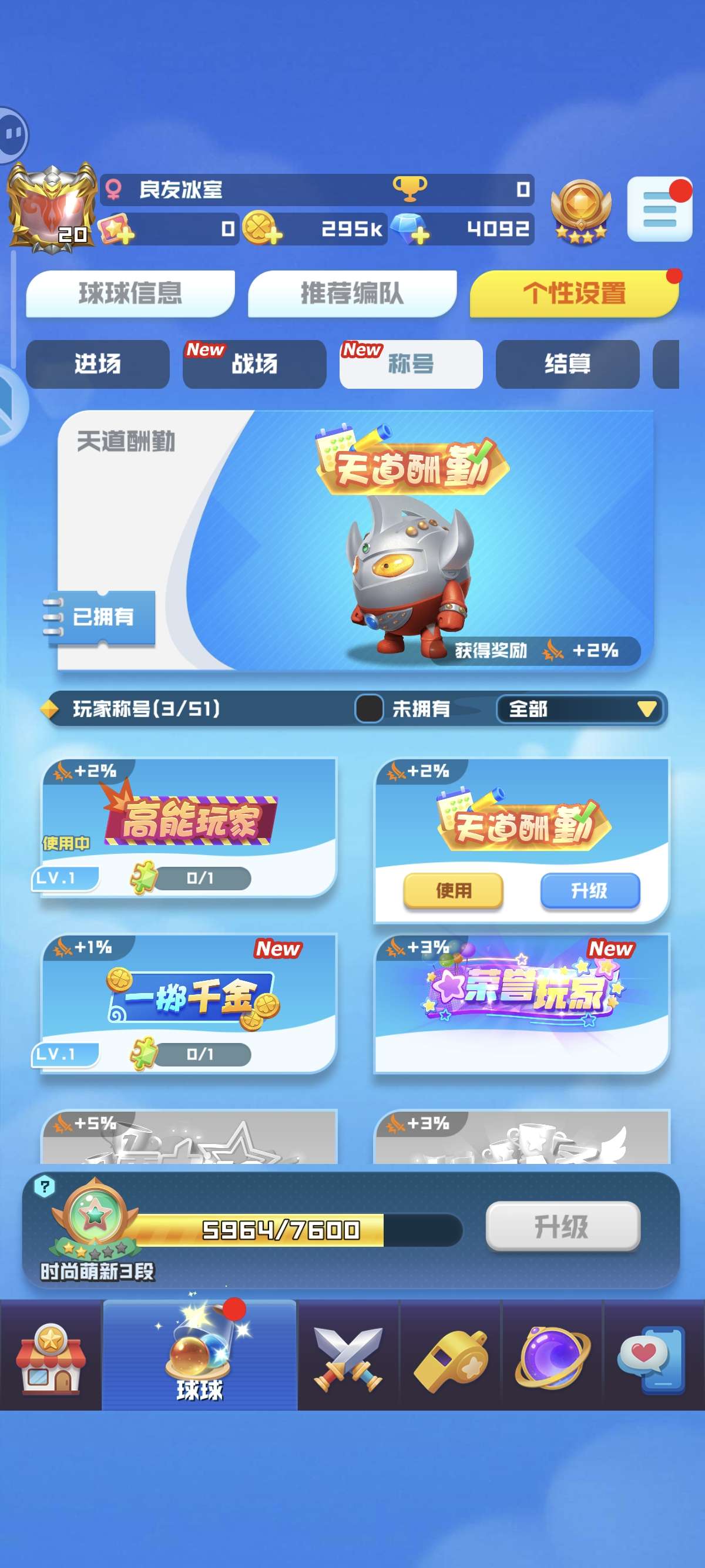Open the whistle tab in bottom bar
This screenshot has width=705, height=1568.
pos(450,1355)
